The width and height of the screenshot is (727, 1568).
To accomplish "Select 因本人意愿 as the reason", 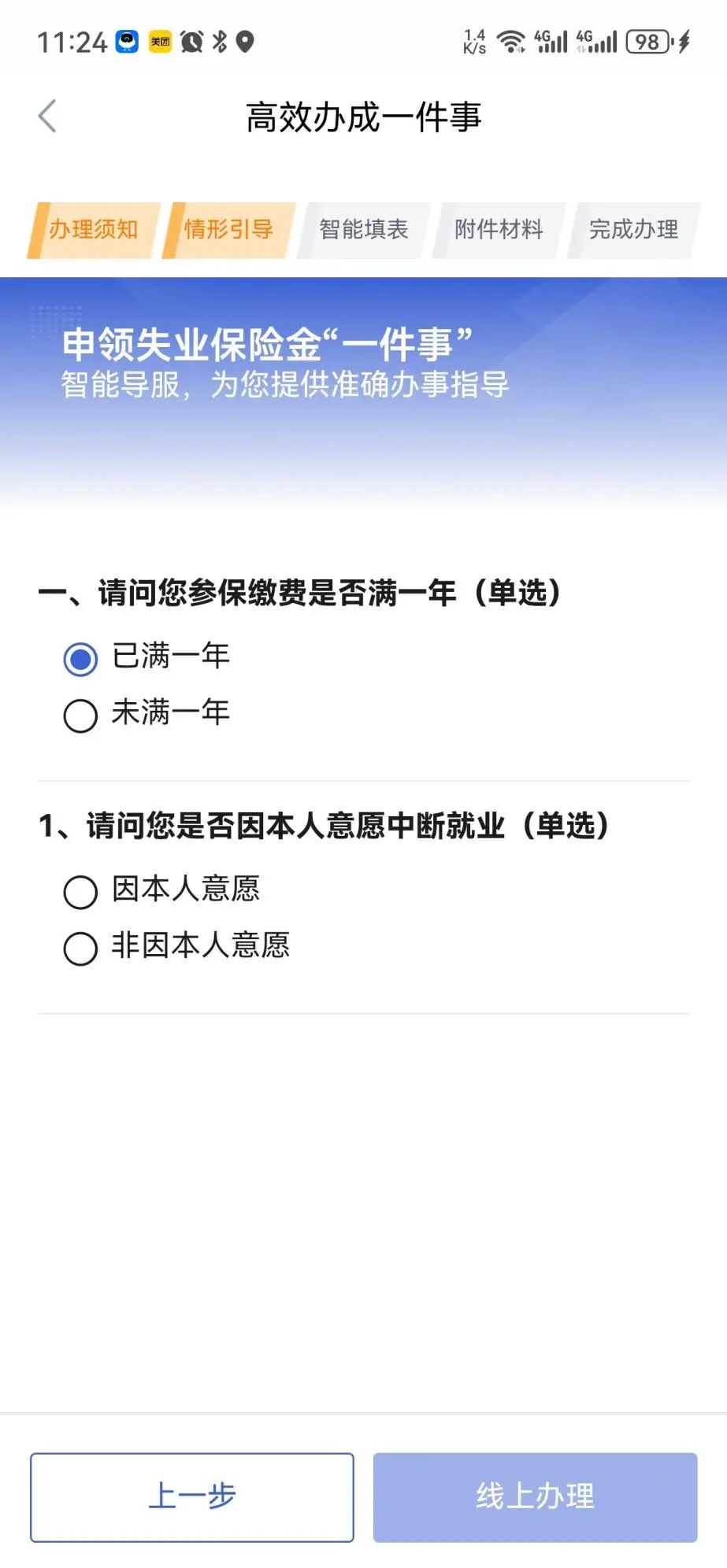I will [x=81, y=892].
